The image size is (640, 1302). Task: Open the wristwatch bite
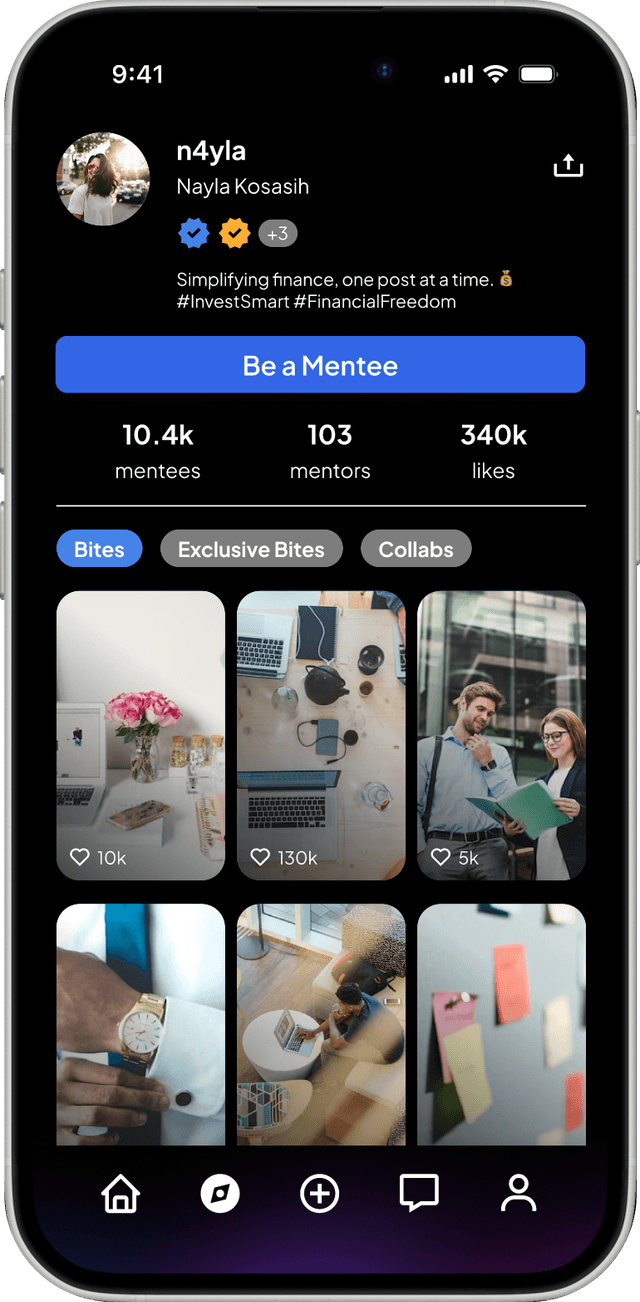click(x=140, y=1025)
